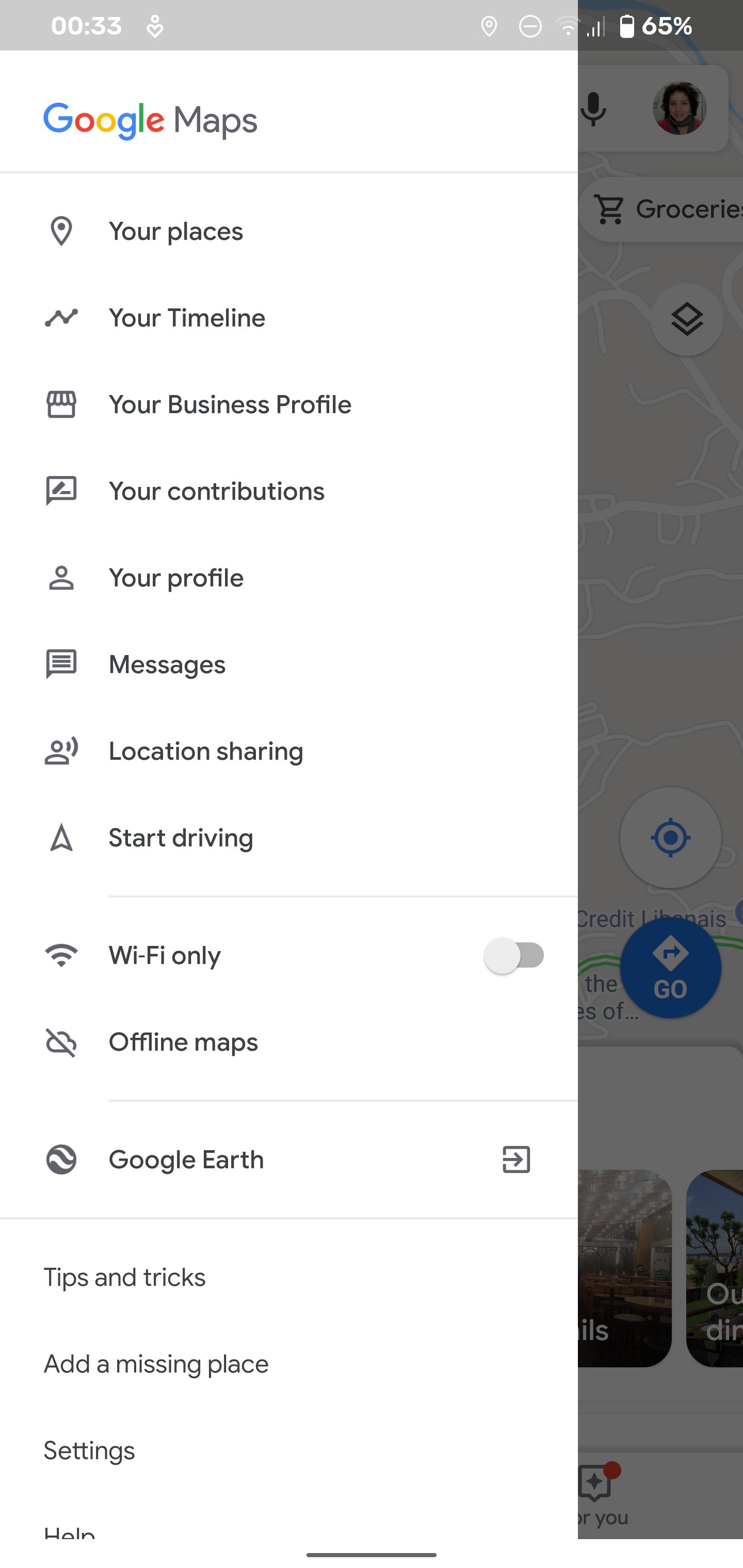Open Your places from the menu
The image size is (743, 1568).
pos(175,231)
